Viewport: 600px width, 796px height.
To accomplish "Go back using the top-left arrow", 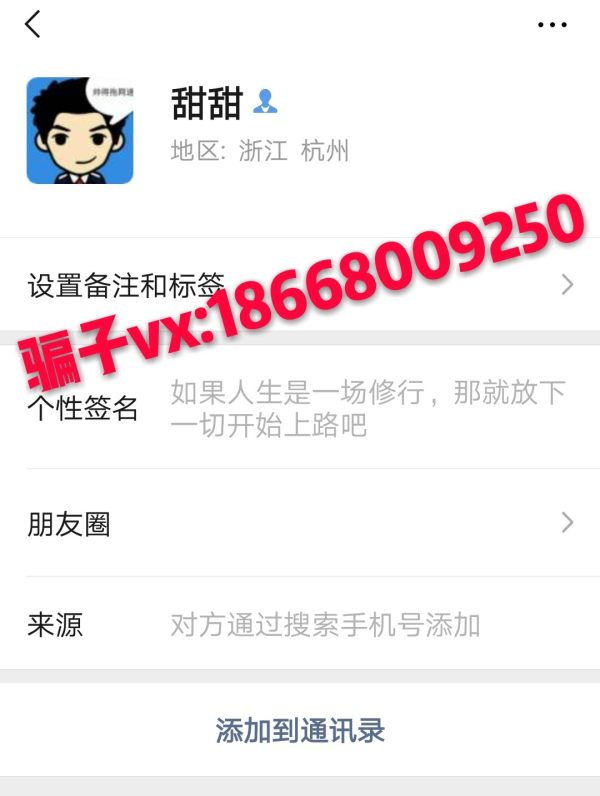I will (x=33, y=24).
